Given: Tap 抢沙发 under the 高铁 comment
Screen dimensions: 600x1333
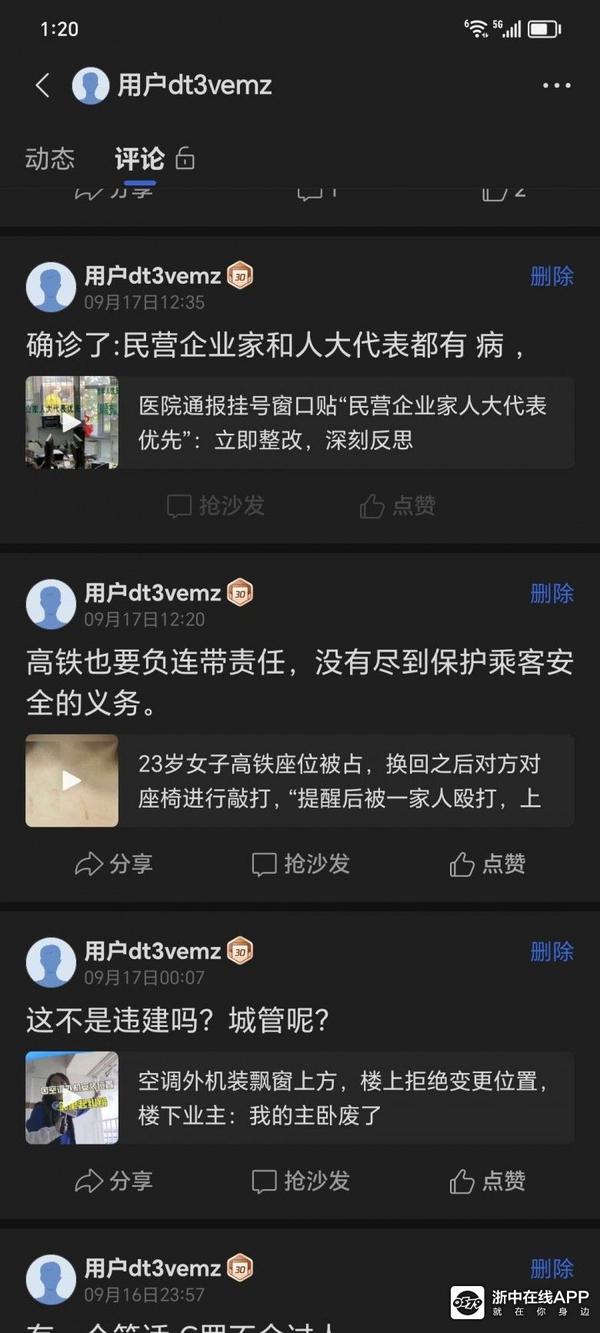Looking at the screenshot, I should [x=301, y=864].
